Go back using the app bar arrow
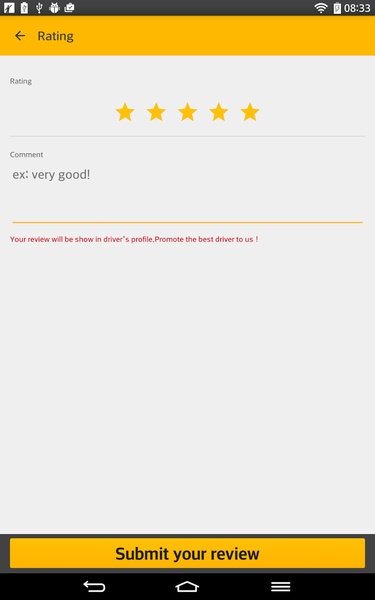 (20, 36)
